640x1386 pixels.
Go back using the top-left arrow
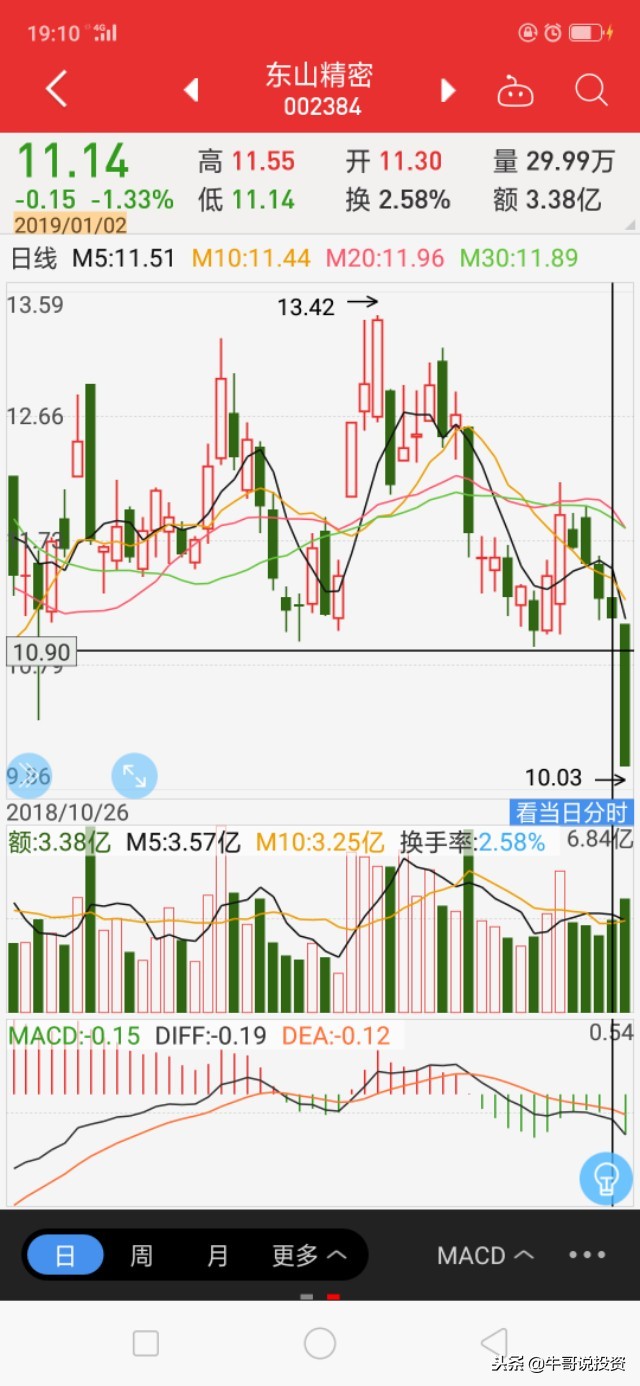(x=56, y=90)
